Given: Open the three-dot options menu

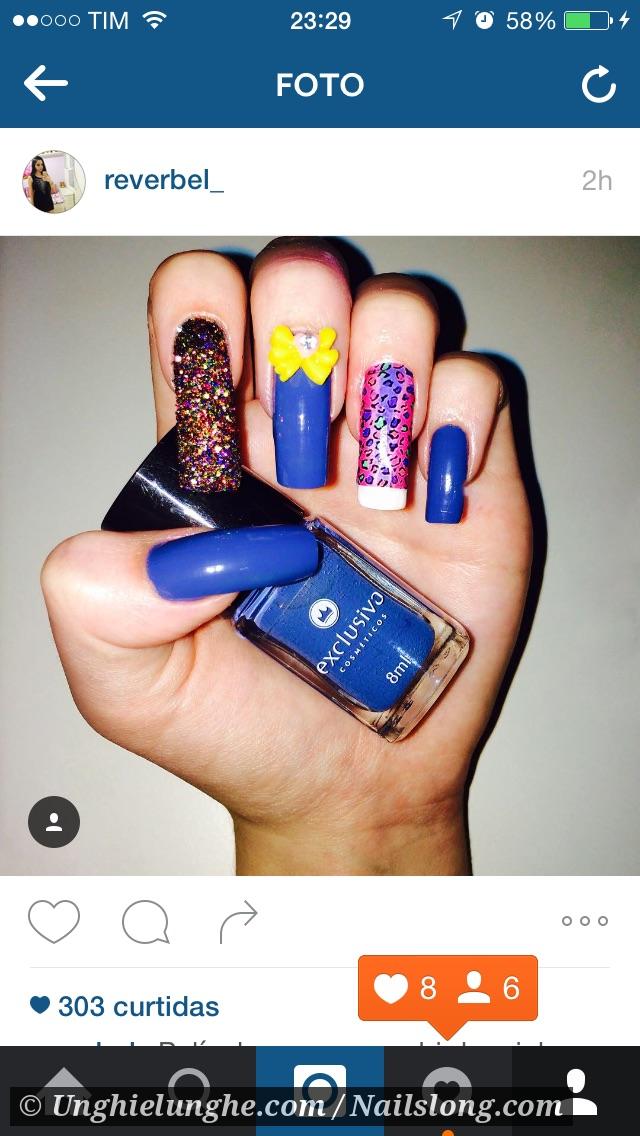Looking at the screenshot, I should (x=584, y=921).
